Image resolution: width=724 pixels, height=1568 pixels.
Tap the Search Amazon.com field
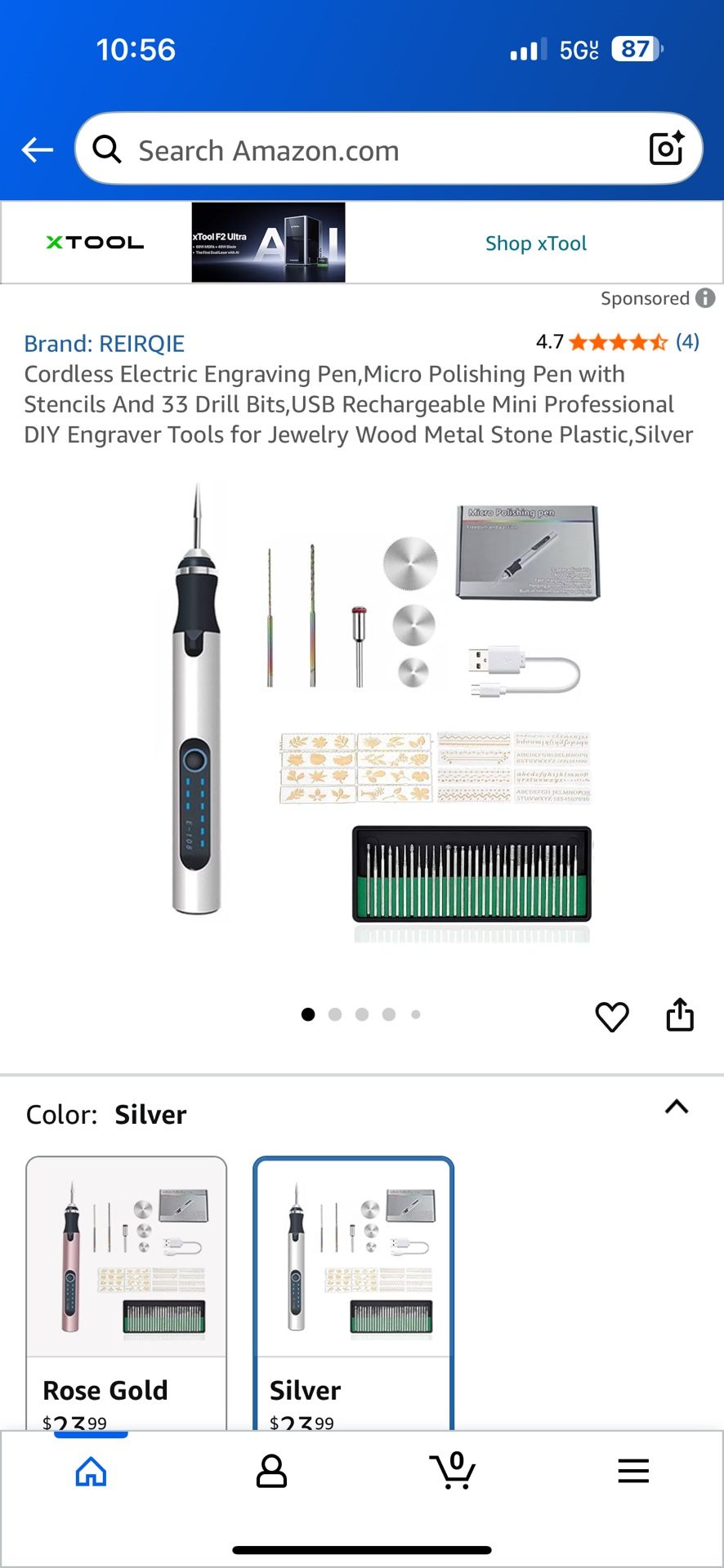(368, 150)
